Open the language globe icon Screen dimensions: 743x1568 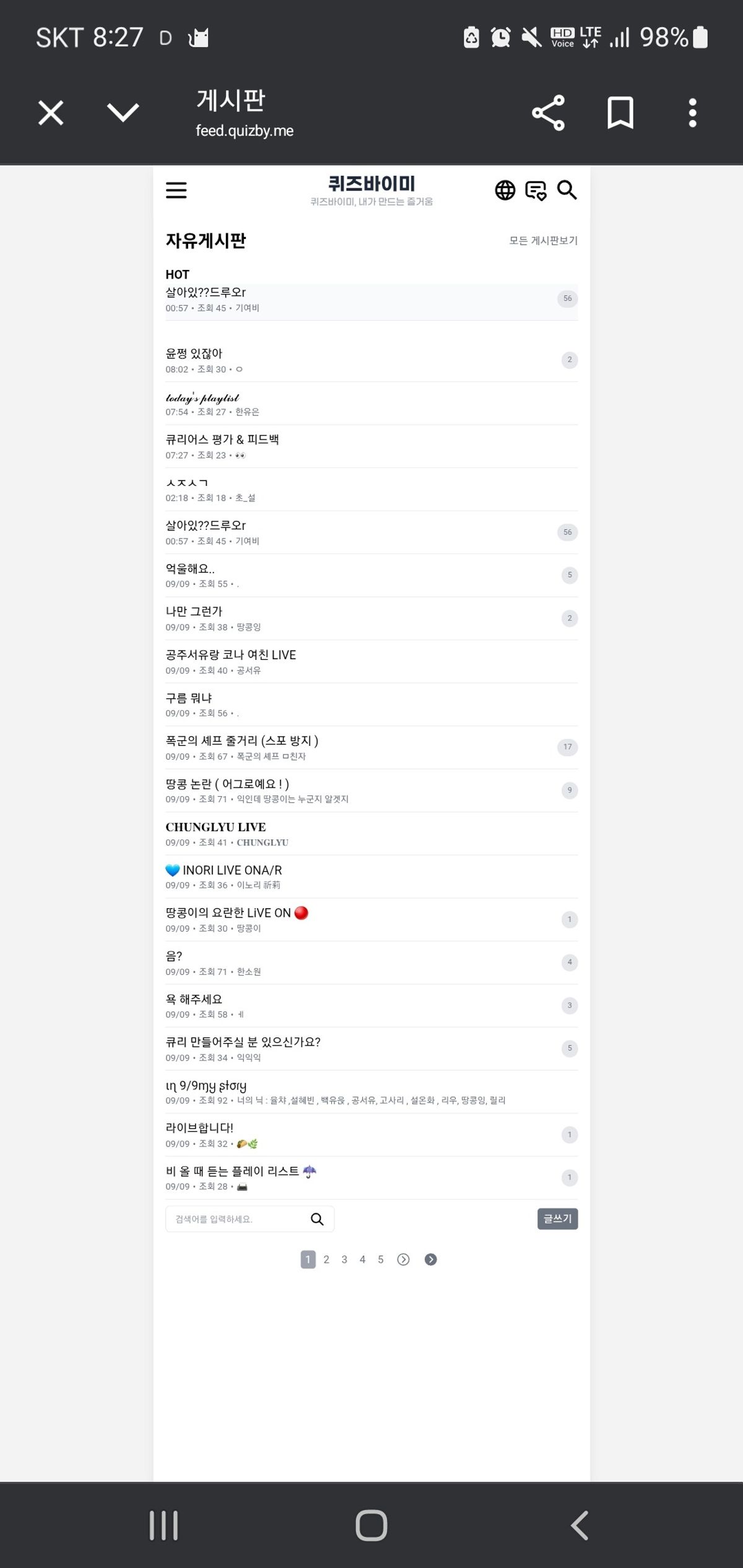(505, 190)
